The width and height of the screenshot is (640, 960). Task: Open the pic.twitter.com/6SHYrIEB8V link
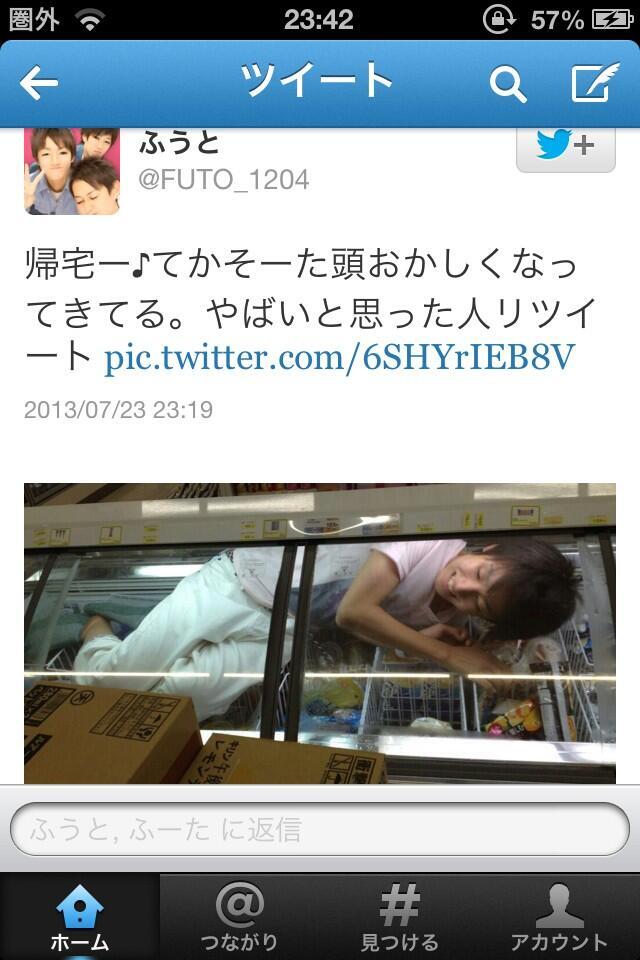click(340, 357)
